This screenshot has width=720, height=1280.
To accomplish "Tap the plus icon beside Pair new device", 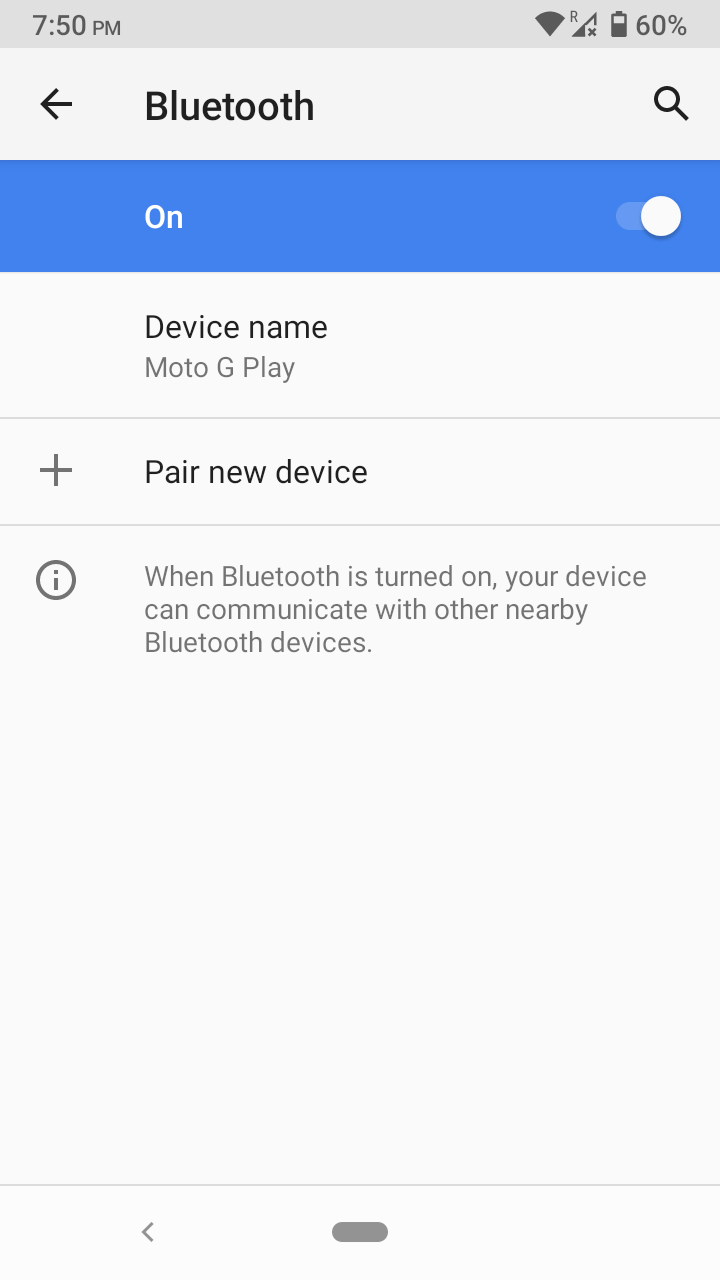I will (x=56, y=470).
